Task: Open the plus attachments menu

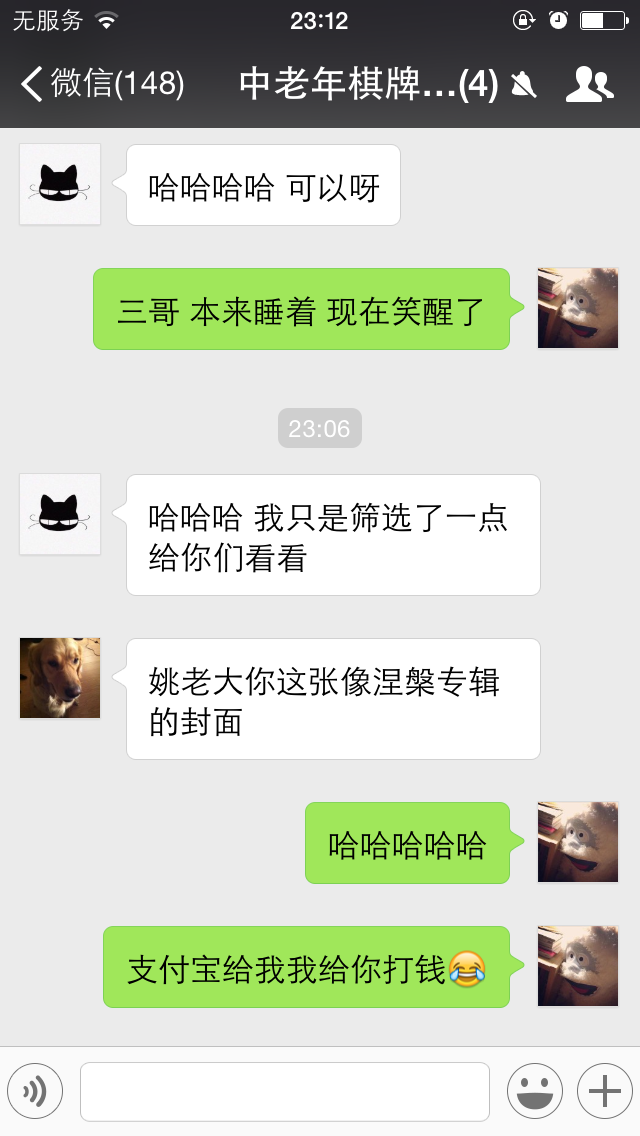Action: (x=604, y=1091)
